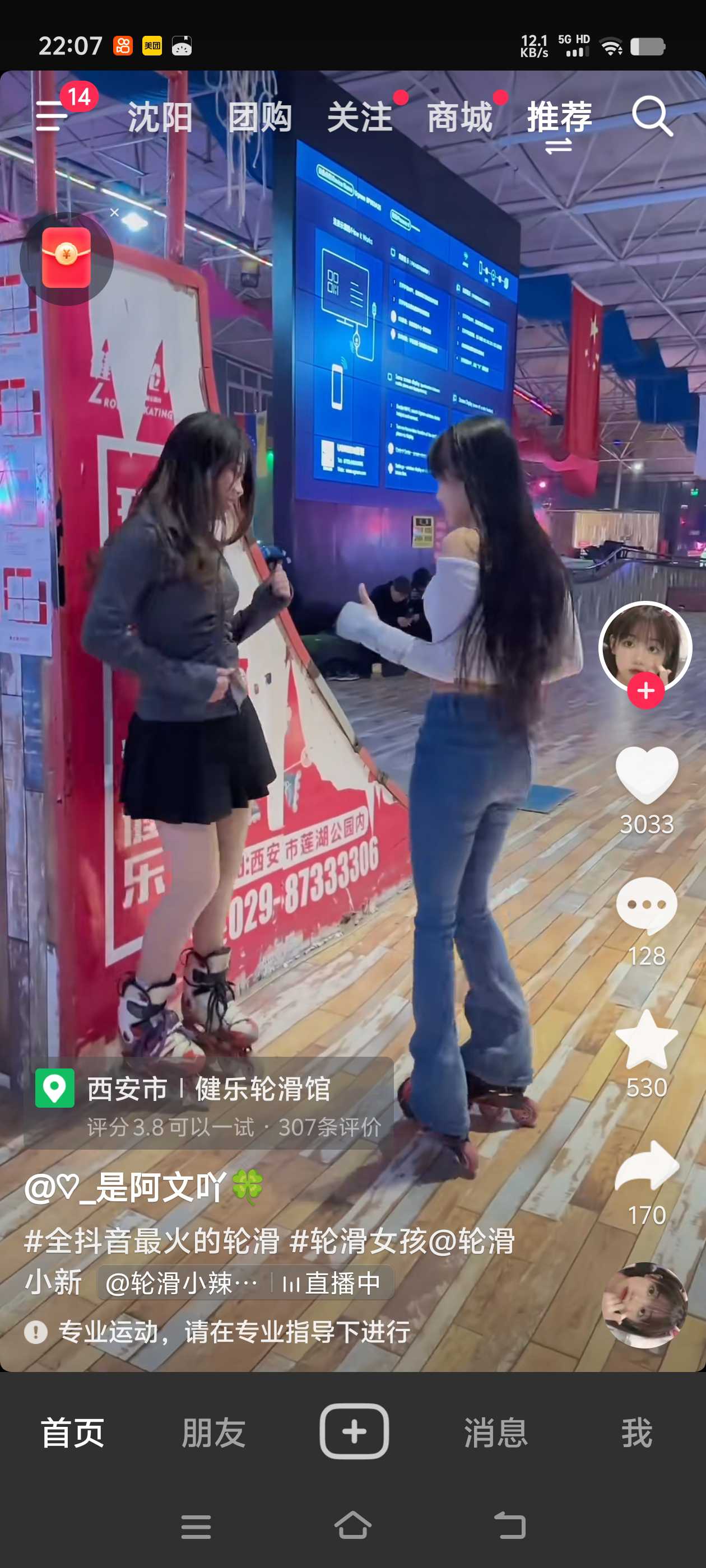
Task: Open the 商城 tab
Action: click(x=459, y=117)
